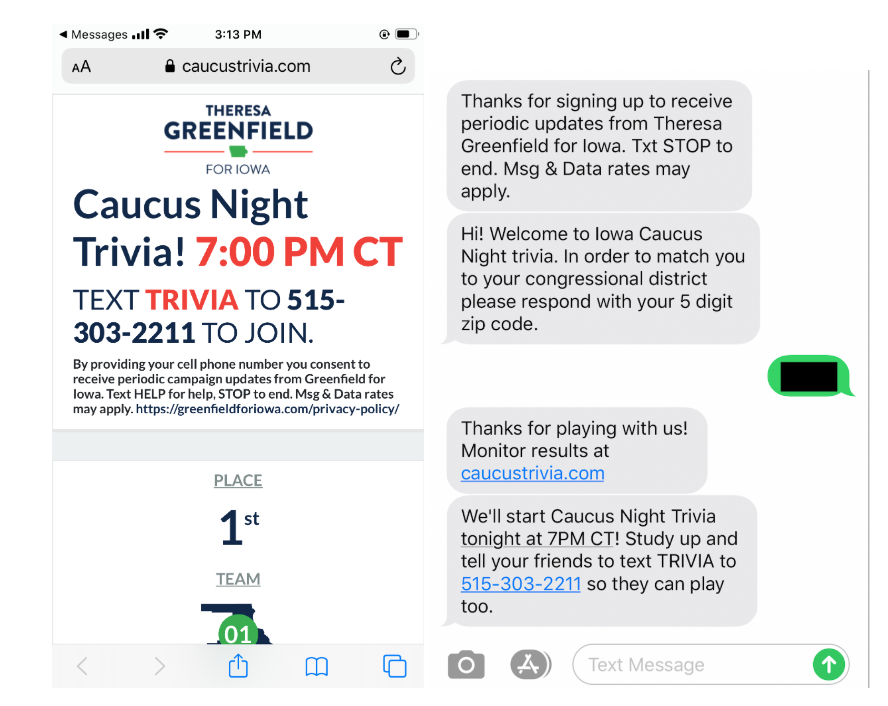Open the camera in Messages

click(466, 664)
